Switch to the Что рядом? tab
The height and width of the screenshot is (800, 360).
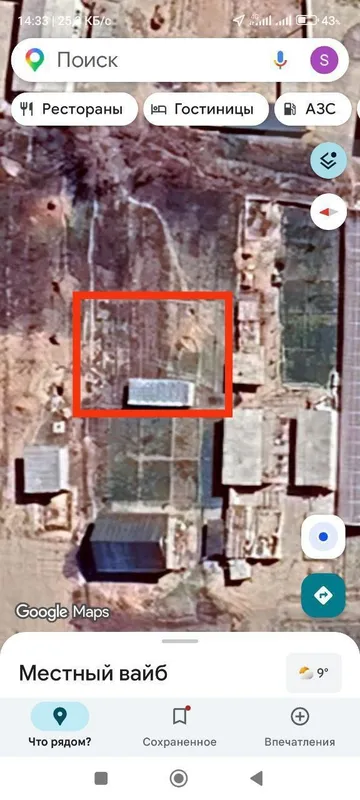tap(60, 726)
